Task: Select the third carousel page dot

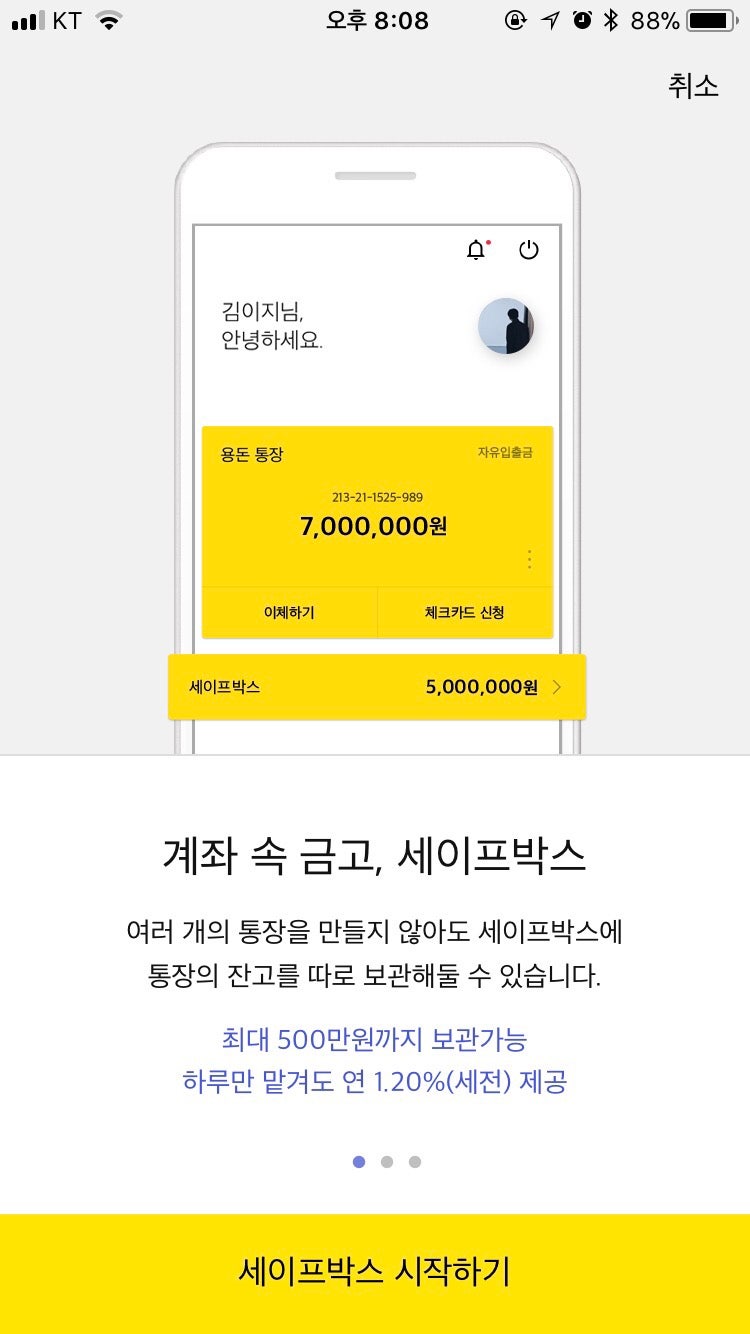Action: 414,1162
